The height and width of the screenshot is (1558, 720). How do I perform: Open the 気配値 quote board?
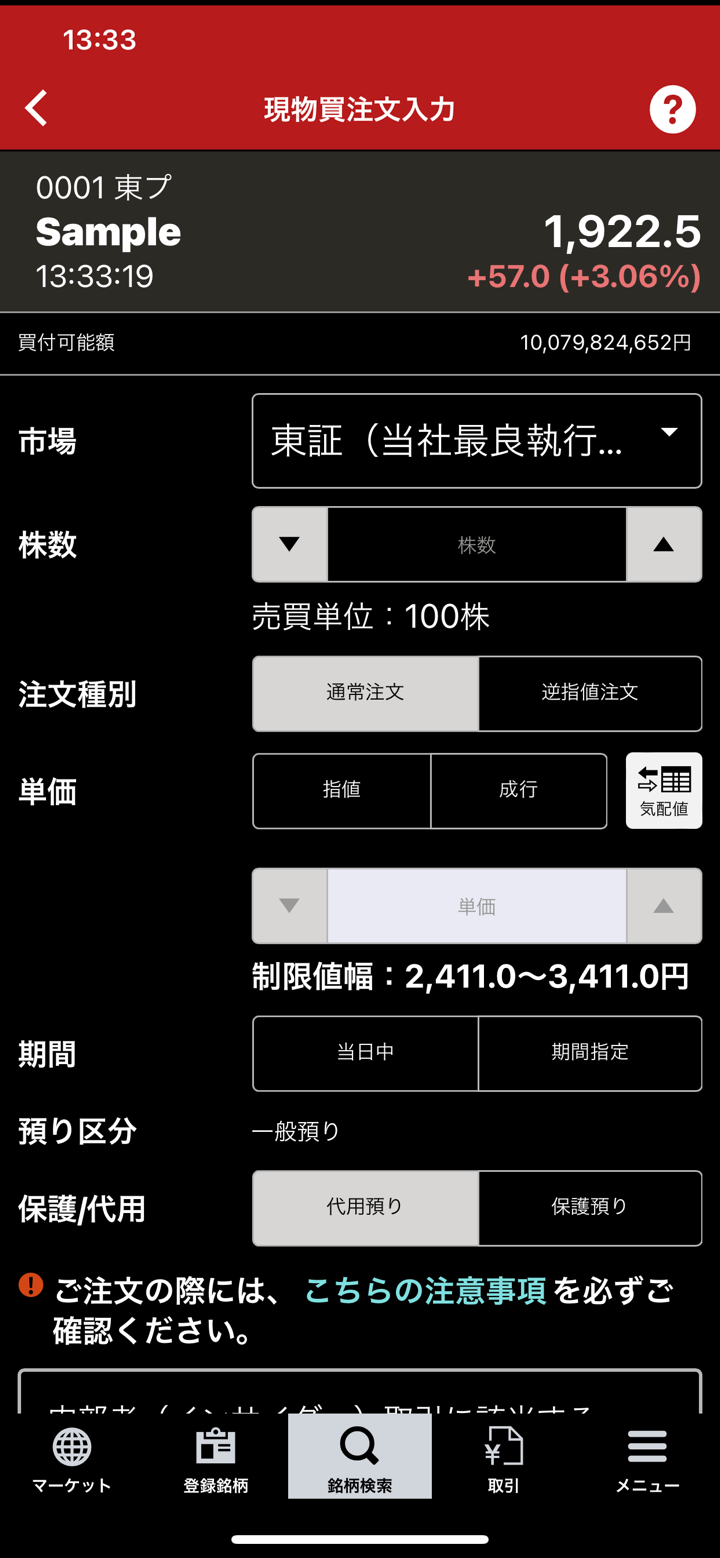point(663,791)
